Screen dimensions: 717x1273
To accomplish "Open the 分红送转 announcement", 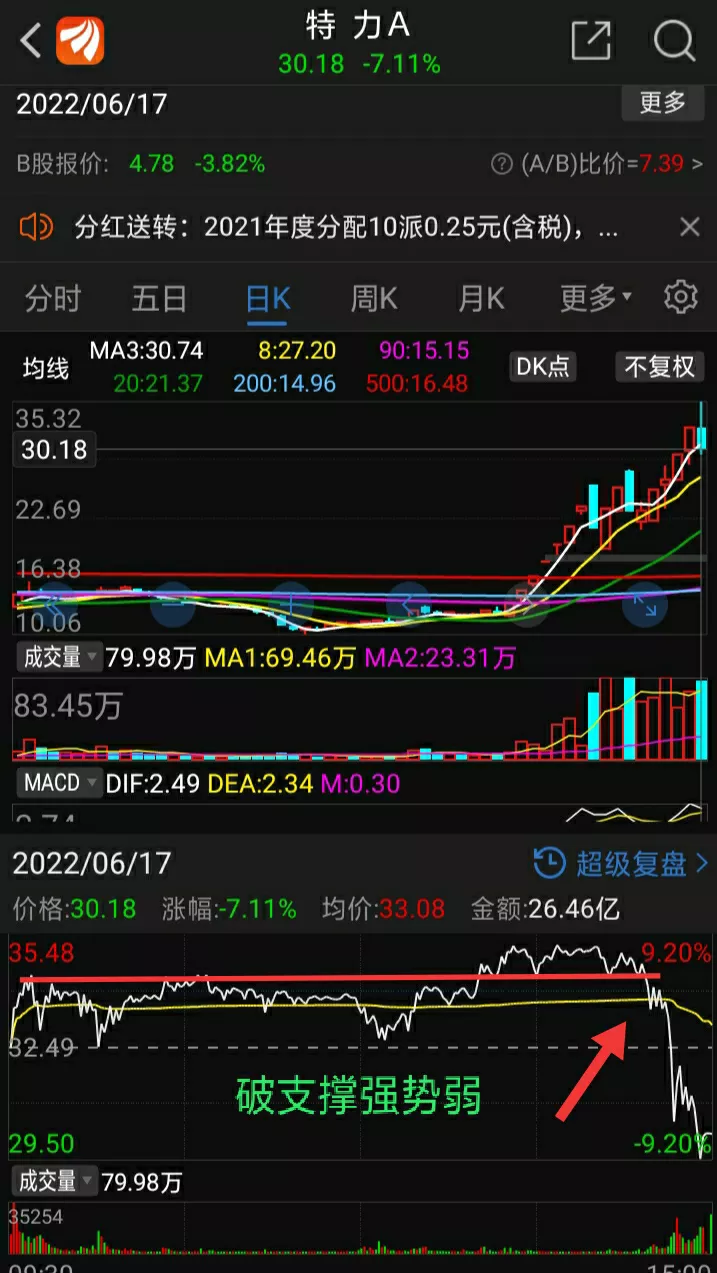I will [x=345, y=228].
